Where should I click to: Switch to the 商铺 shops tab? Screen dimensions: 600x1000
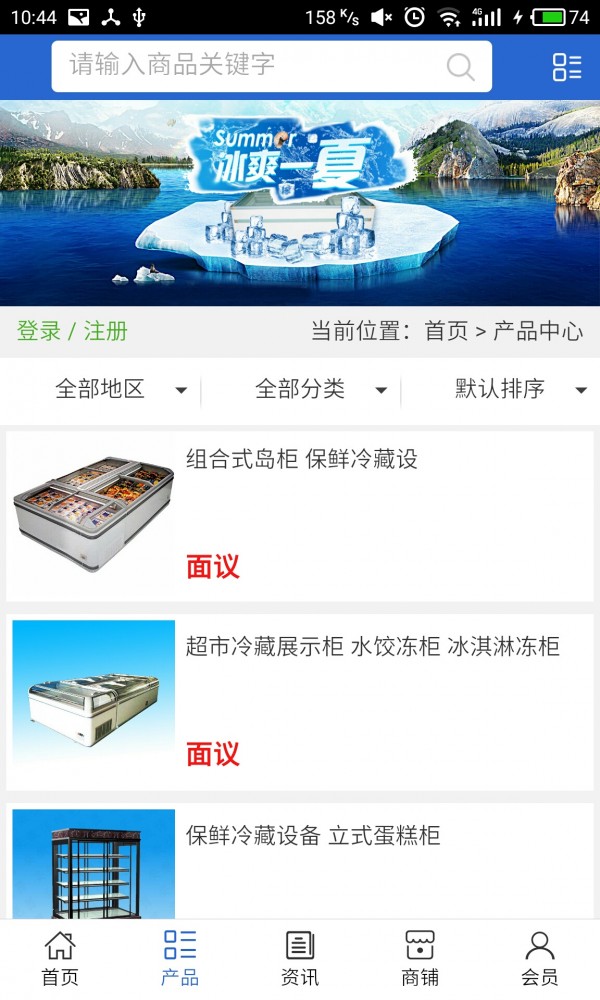pyautogui.click(x=420, y=958)
